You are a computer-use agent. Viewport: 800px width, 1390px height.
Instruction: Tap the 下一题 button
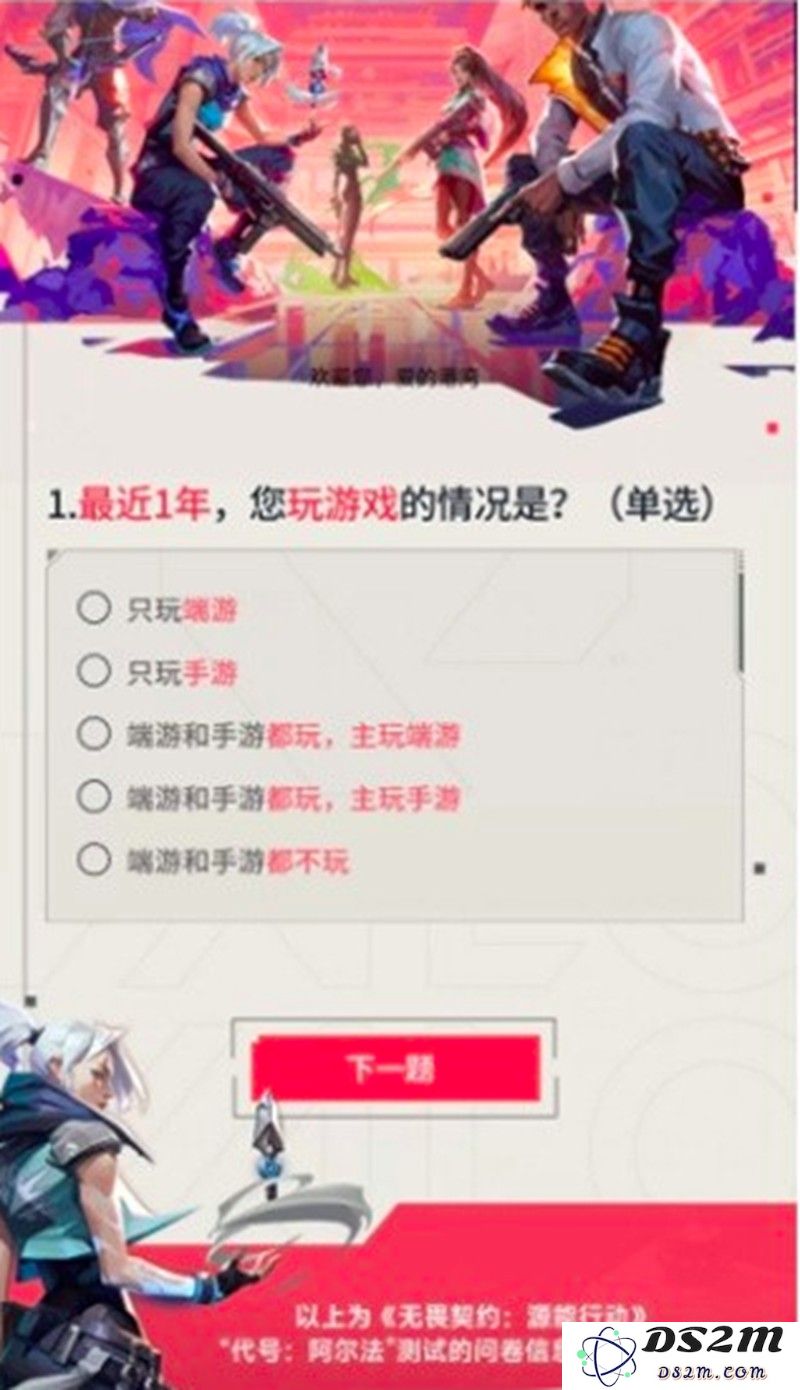click(394, 1068)
